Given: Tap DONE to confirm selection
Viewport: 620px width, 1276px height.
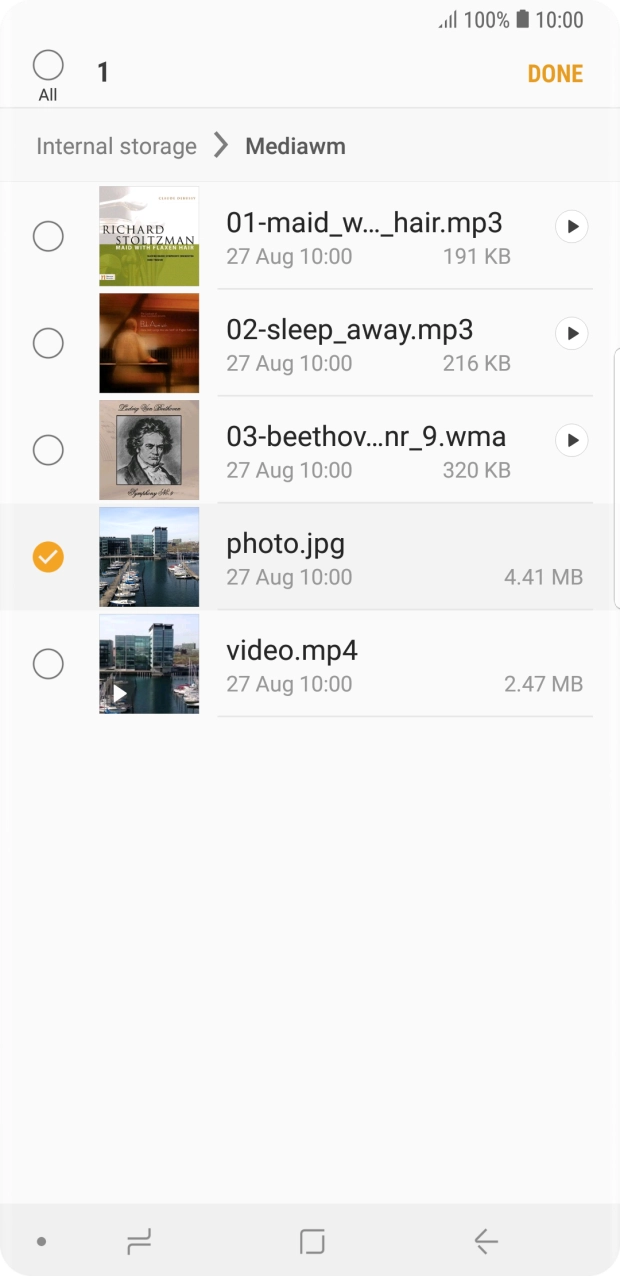Looking at the screenshot, I should pyautogui.click(x=555, y=73).
